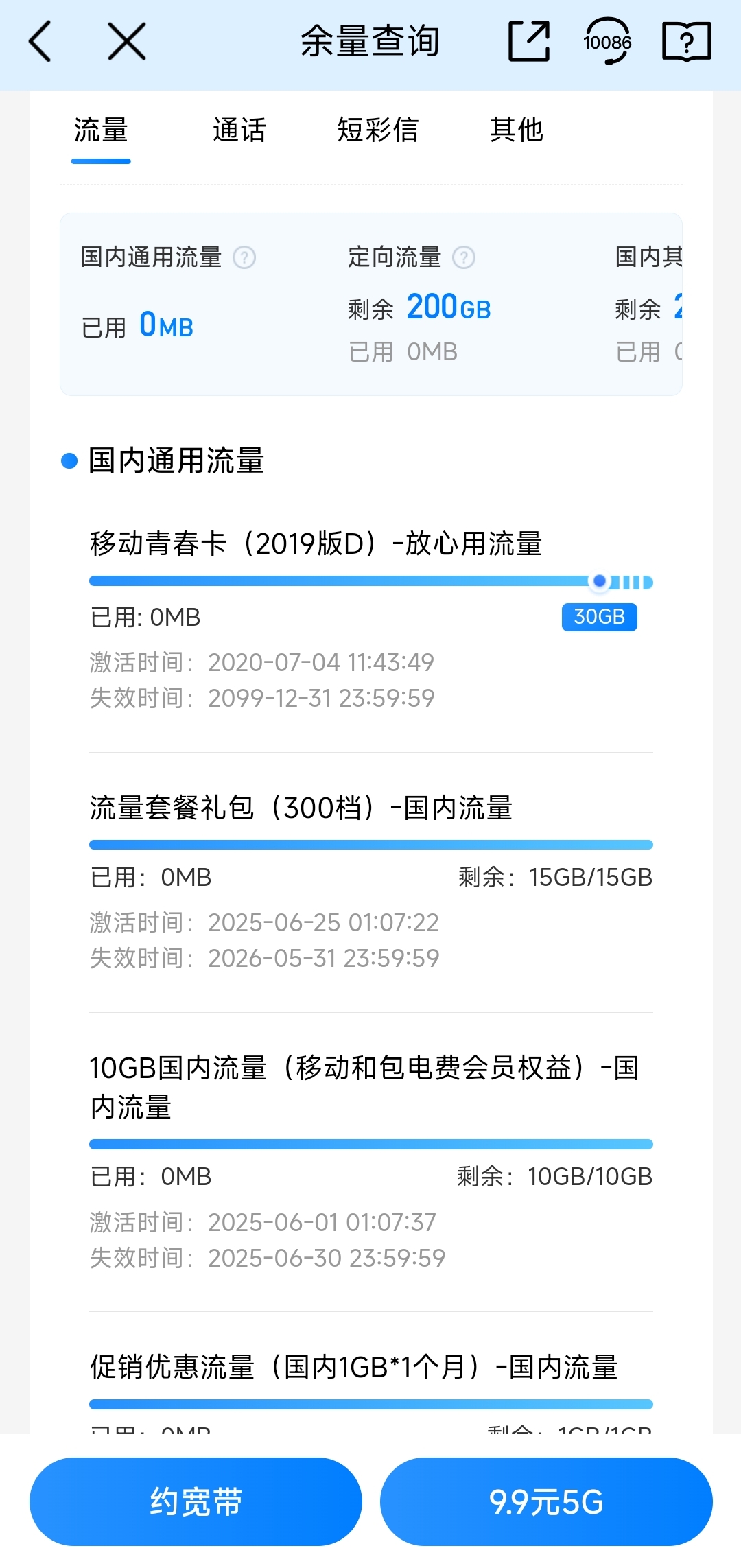Tap the 9.9元5G button
The height and width of the screenshot is (1568, 741).
point(546,1501)
